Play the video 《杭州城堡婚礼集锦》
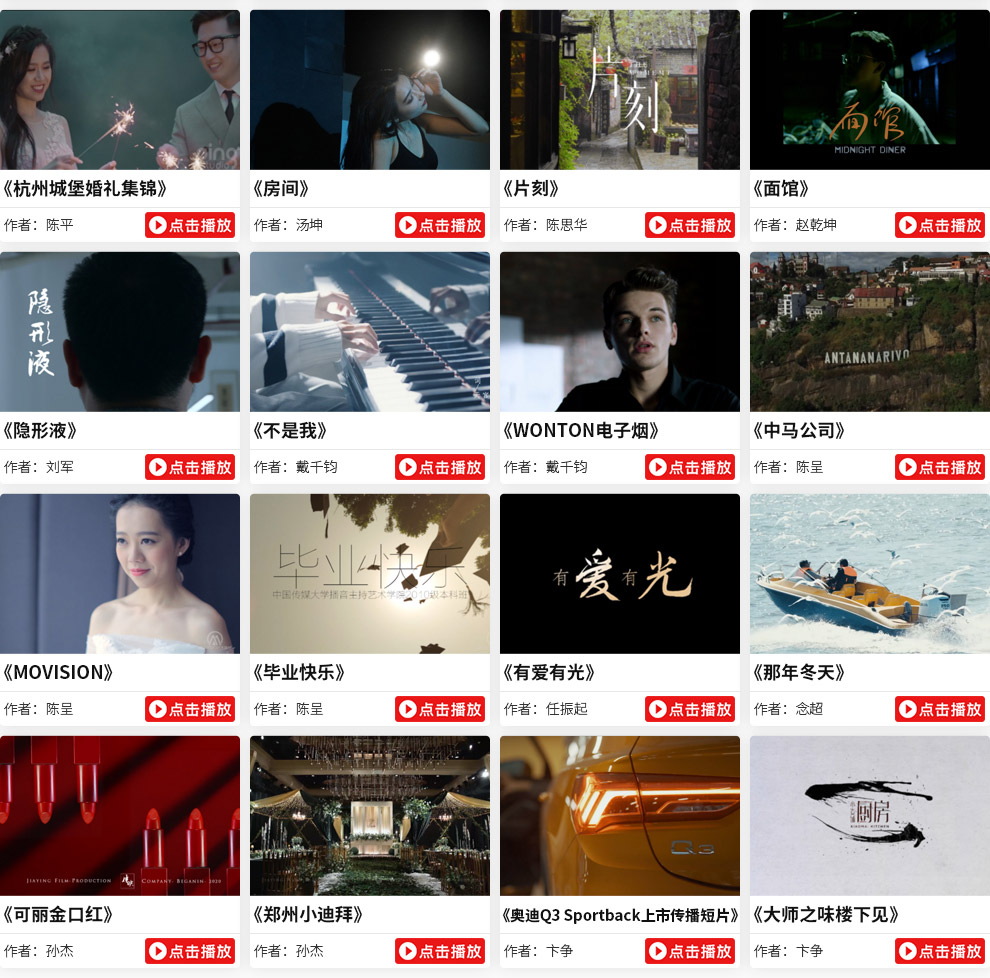The height and width of the screenshot is (978, 990). pyautogui.click(x=190, y=225)
